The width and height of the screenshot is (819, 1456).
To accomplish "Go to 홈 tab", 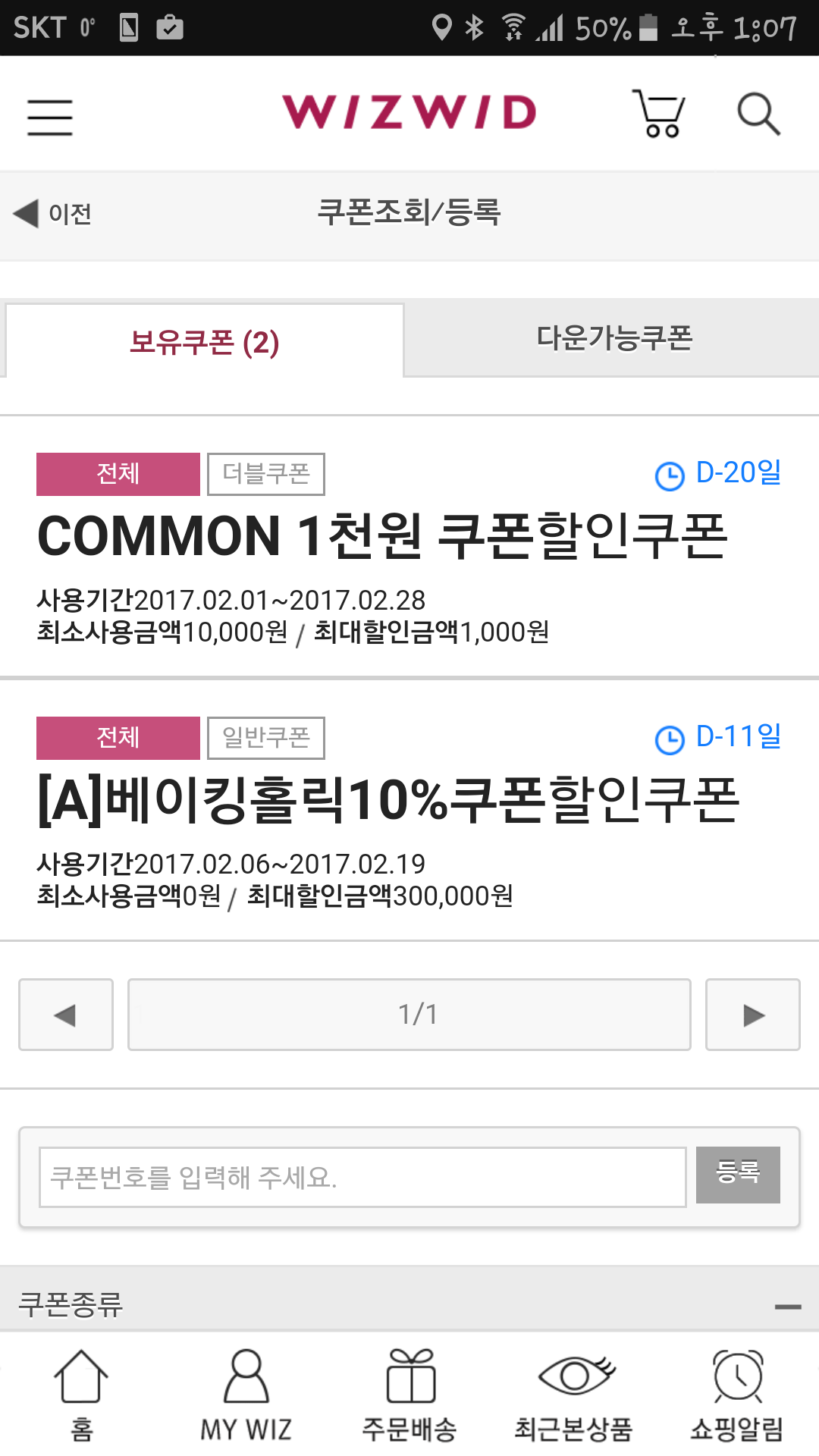I will click(81, 1395).
